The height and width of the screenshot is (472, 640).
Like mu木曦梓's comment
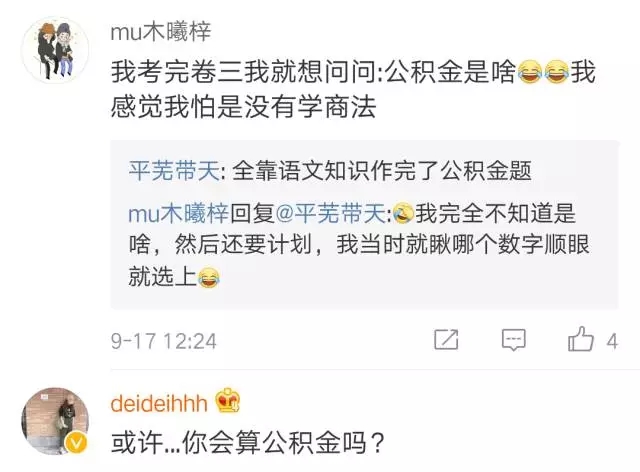point(582,340)
